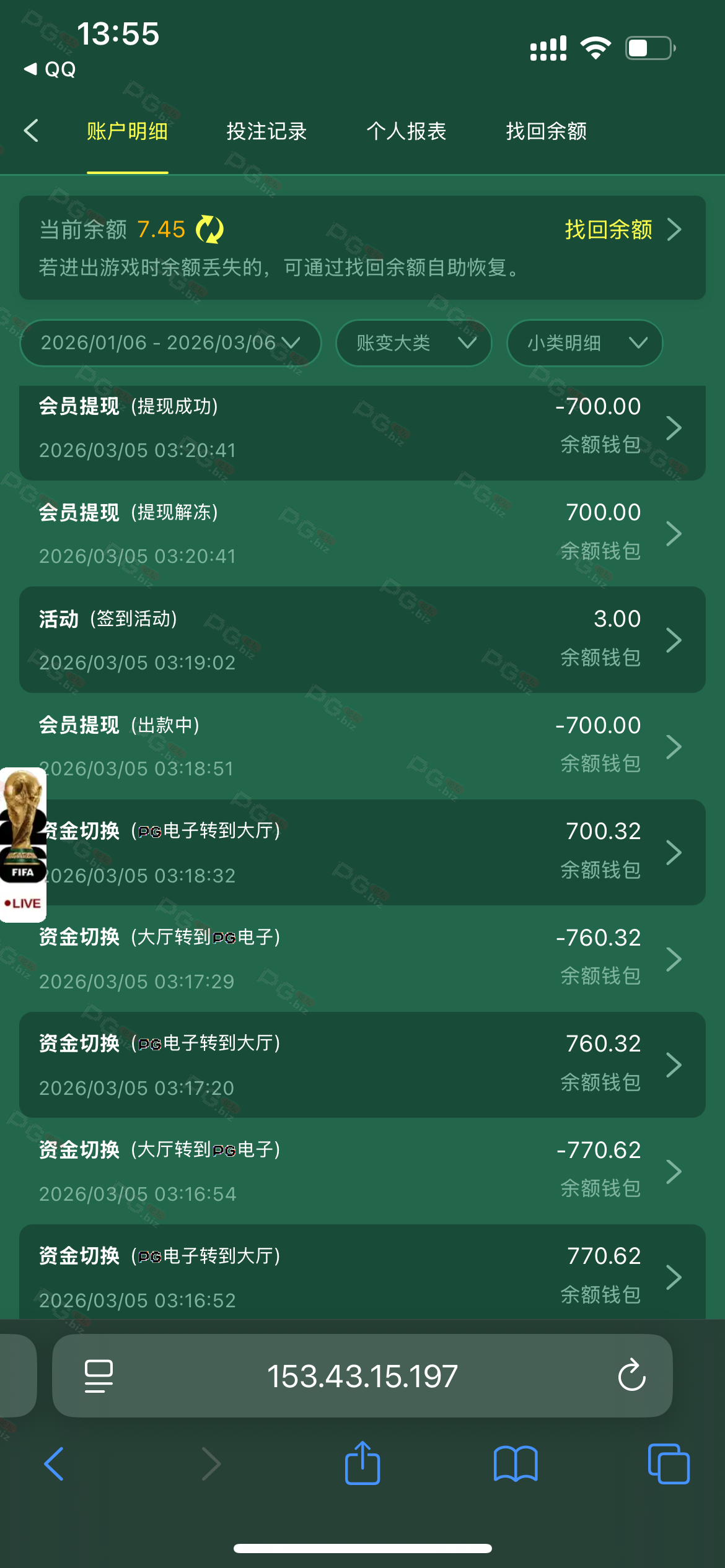Expand the 账变大类 filter
The height and width of the screenshot is (1568, 725).
pyautogui.click(x=413, y=342)
